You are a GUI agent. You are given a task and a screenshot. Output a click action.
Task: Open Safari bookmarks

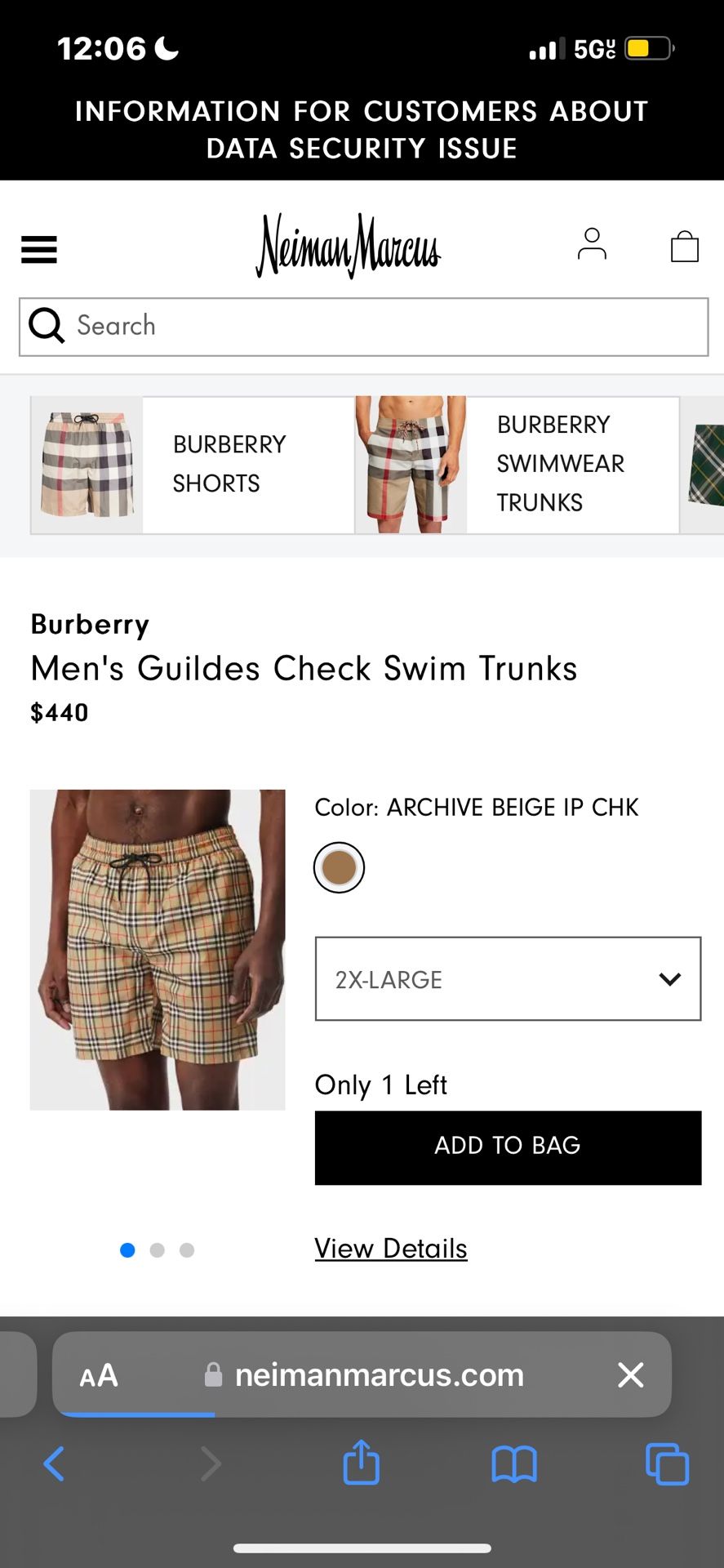pos(514,1463)
